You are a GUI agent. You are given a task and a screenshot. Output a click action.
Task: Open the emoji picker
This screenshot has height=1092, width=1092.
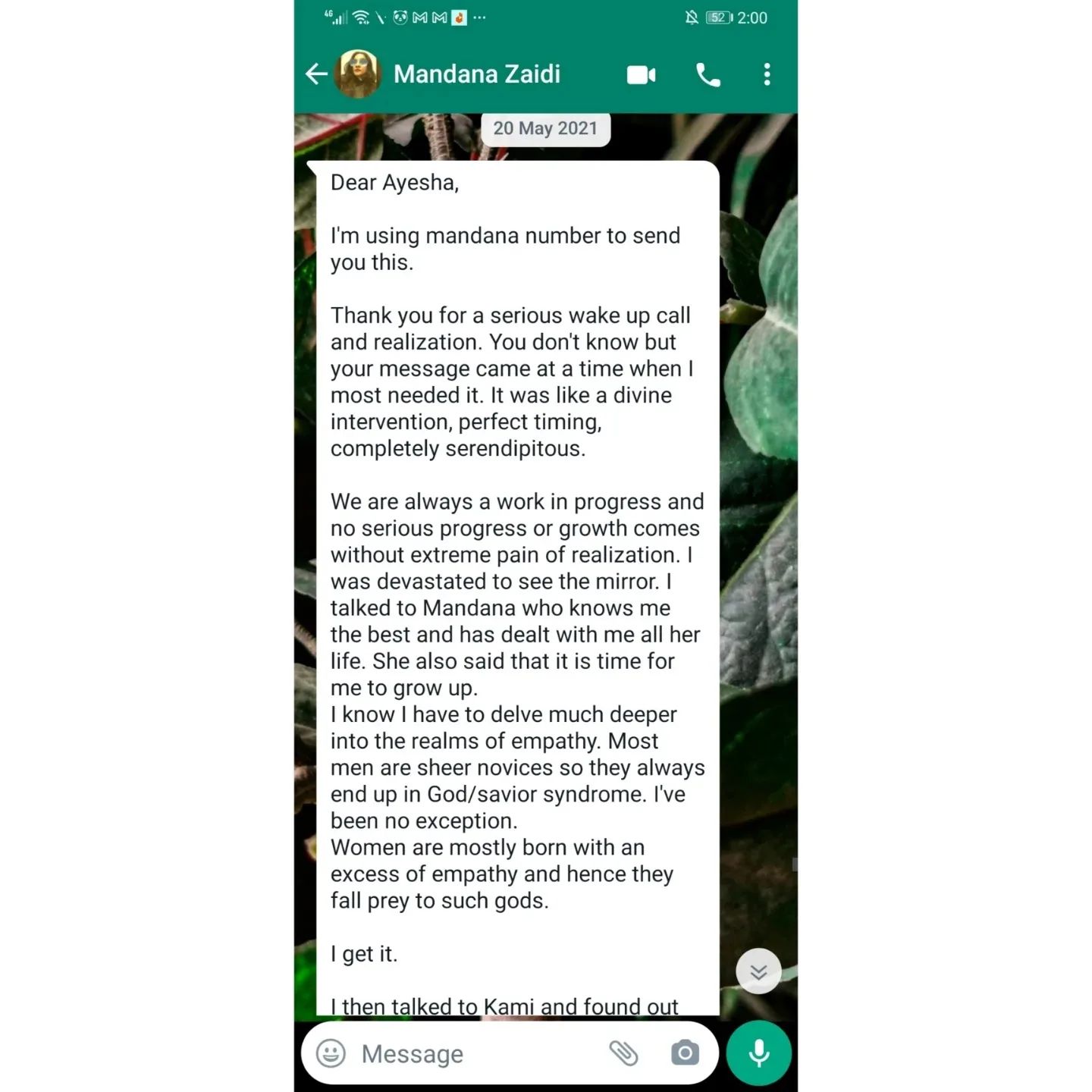331,1053
